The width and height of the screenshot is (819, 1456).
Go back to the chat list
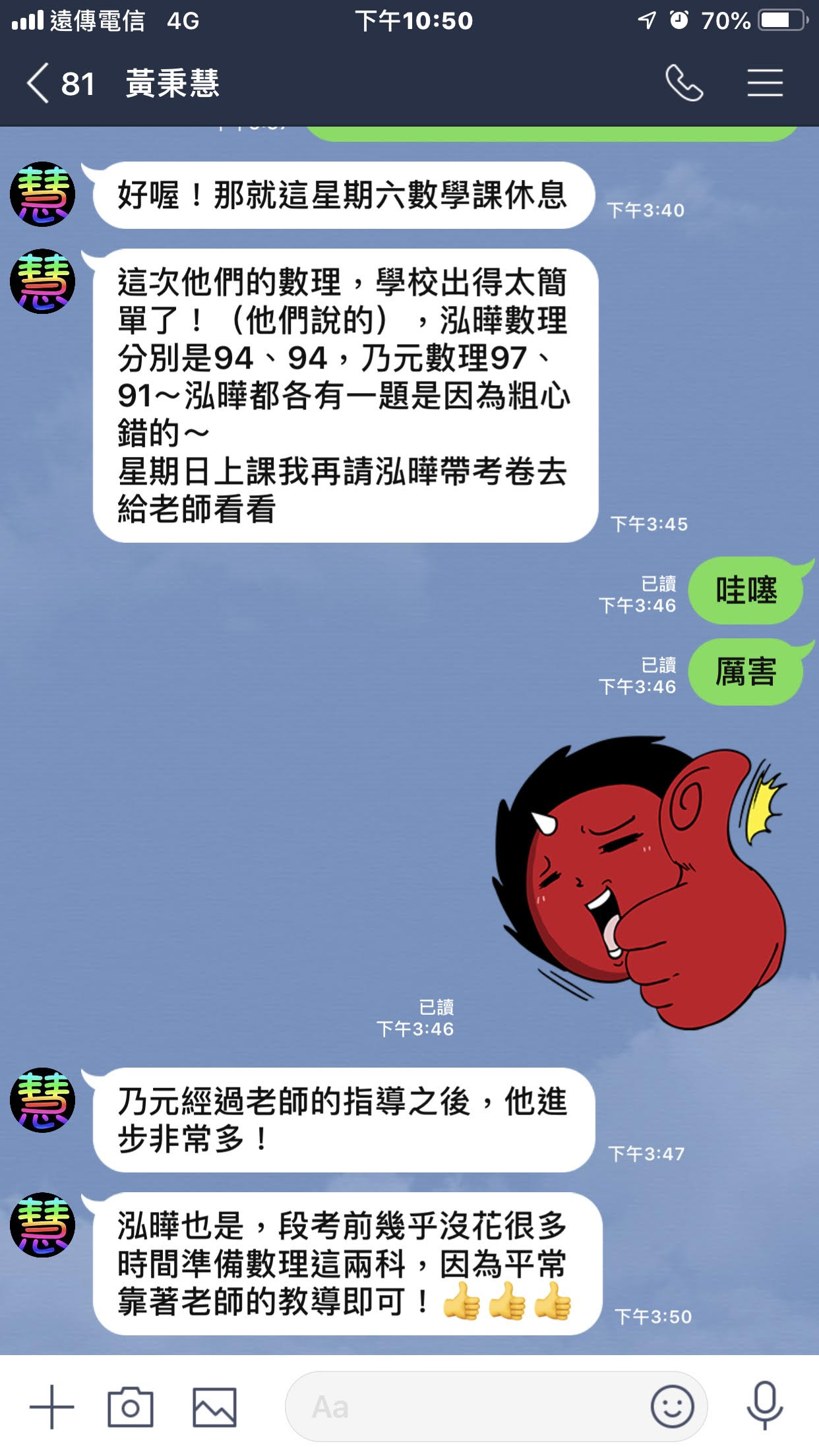pyautogui.click(x=40, y=84)
